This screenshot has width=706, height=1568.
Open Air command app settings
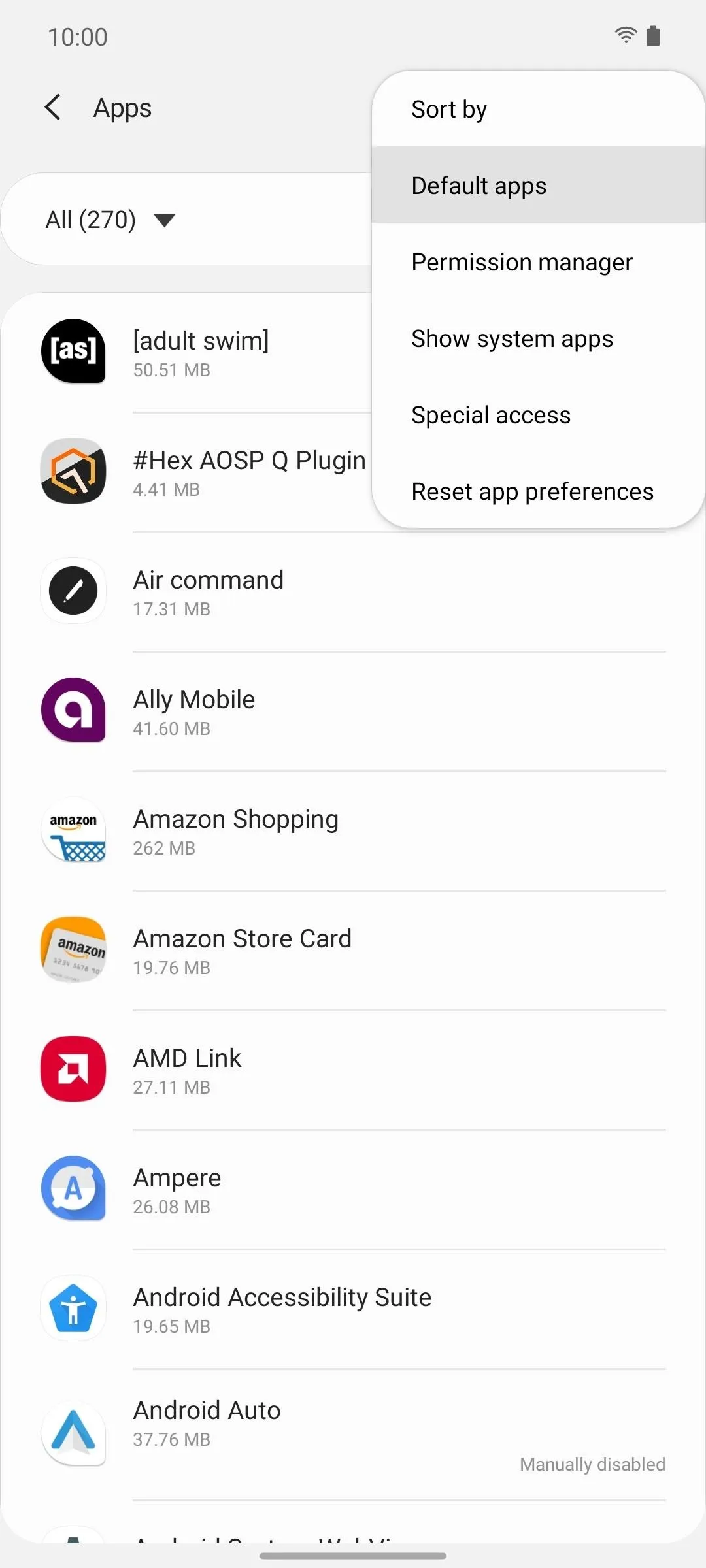pos(353,591)
